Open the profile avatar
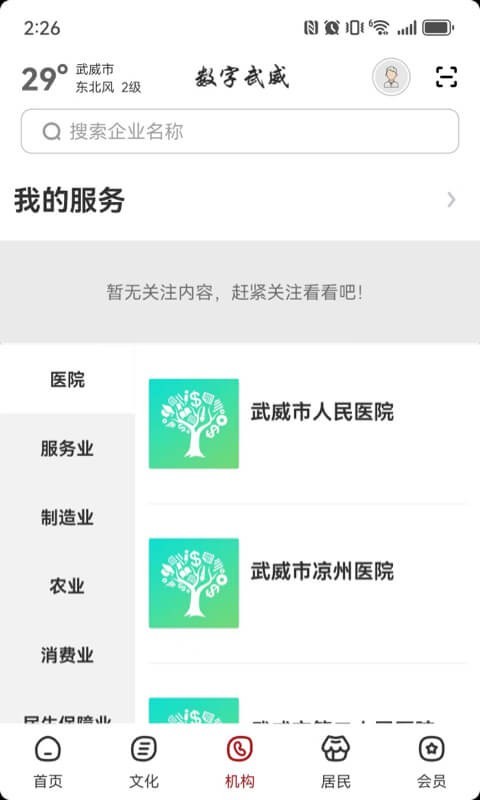 (391, 77)
